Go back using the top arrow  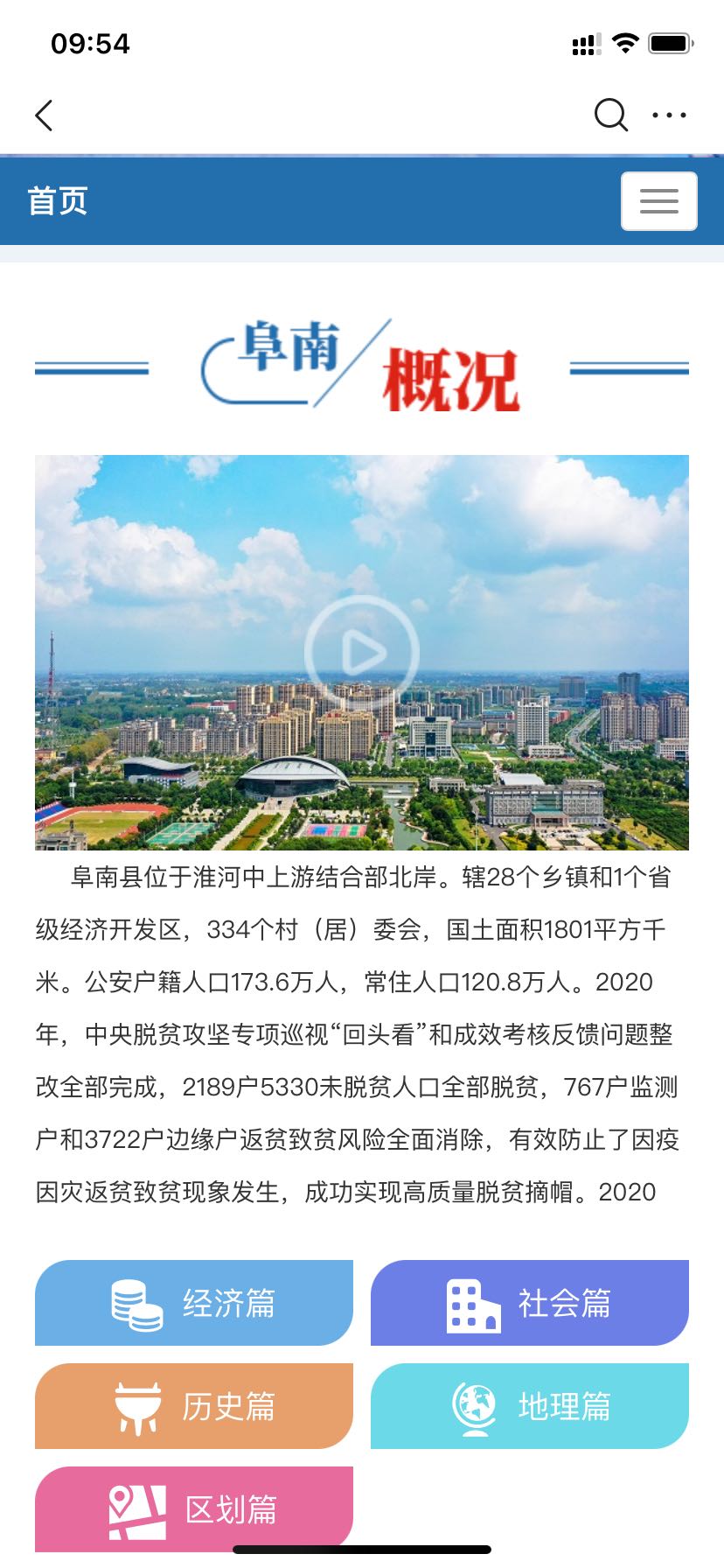[x=44, y=115]
